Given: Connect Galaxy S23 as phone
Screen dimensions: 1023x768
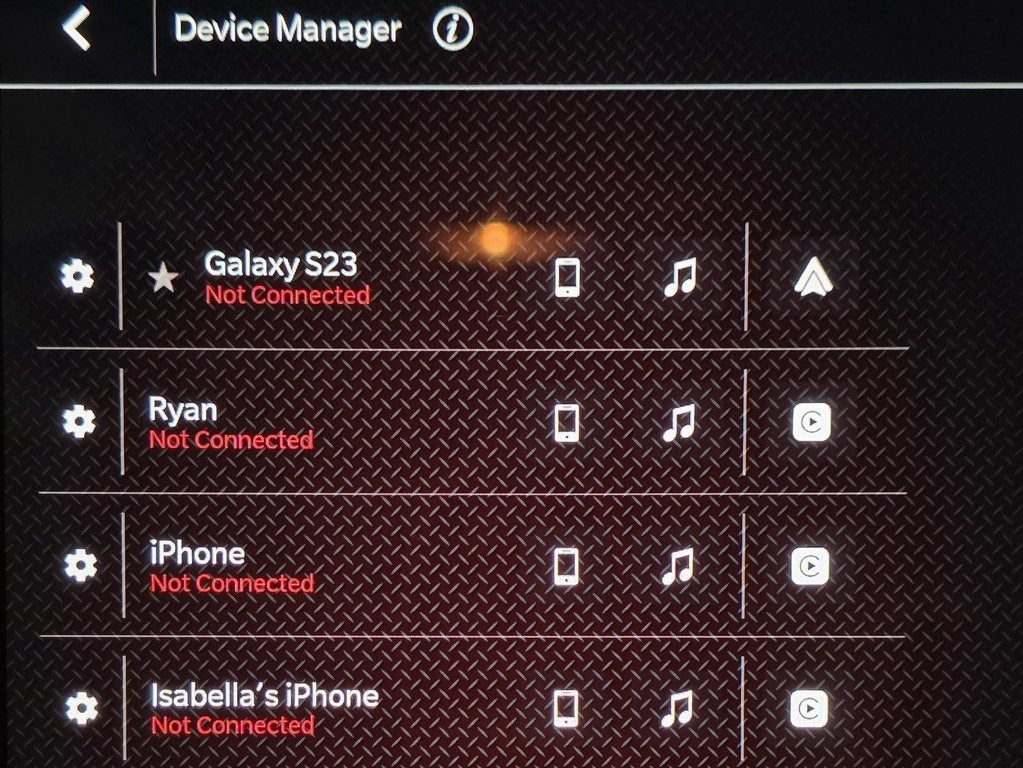Looking at the screenshot, I should [567, 277].
